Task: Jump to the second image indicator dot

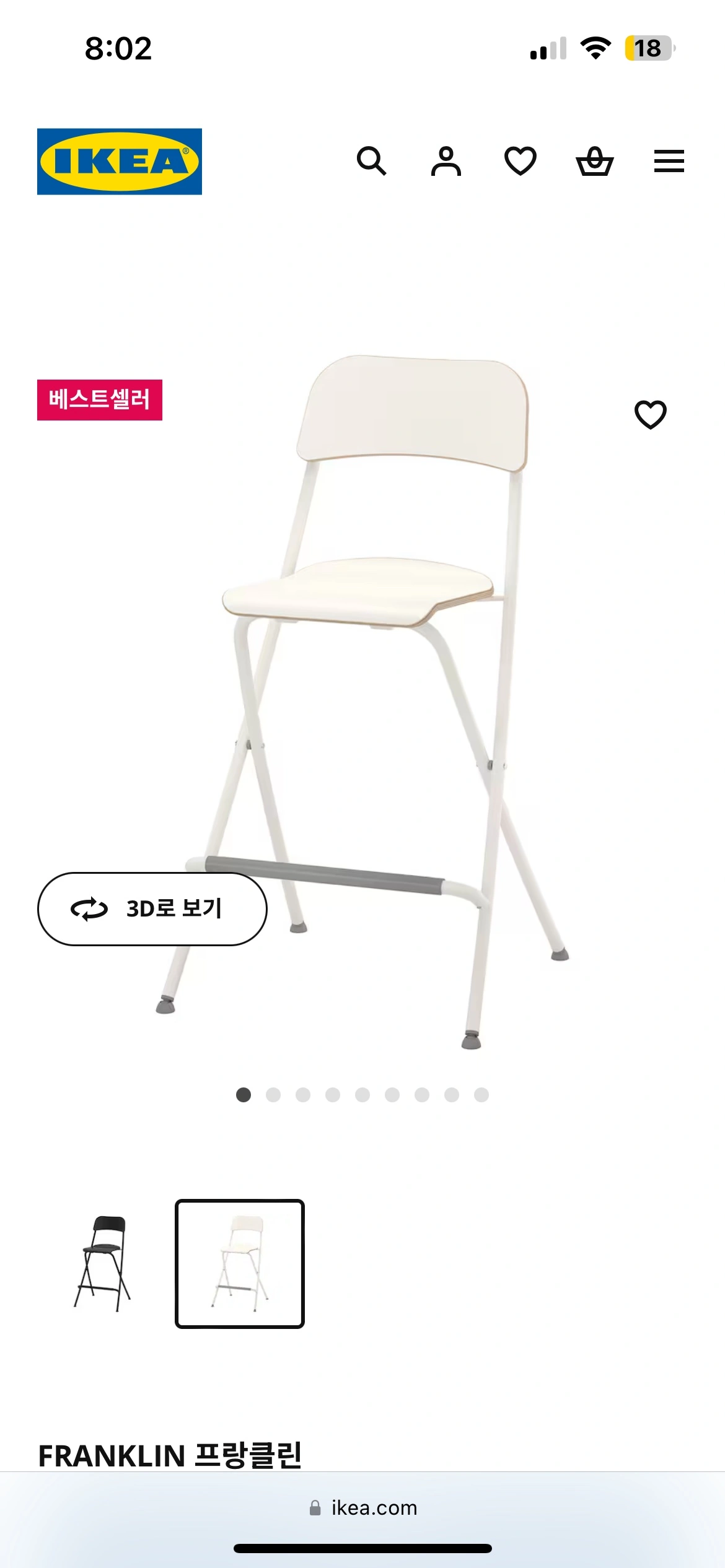Action: [273, 1095]
